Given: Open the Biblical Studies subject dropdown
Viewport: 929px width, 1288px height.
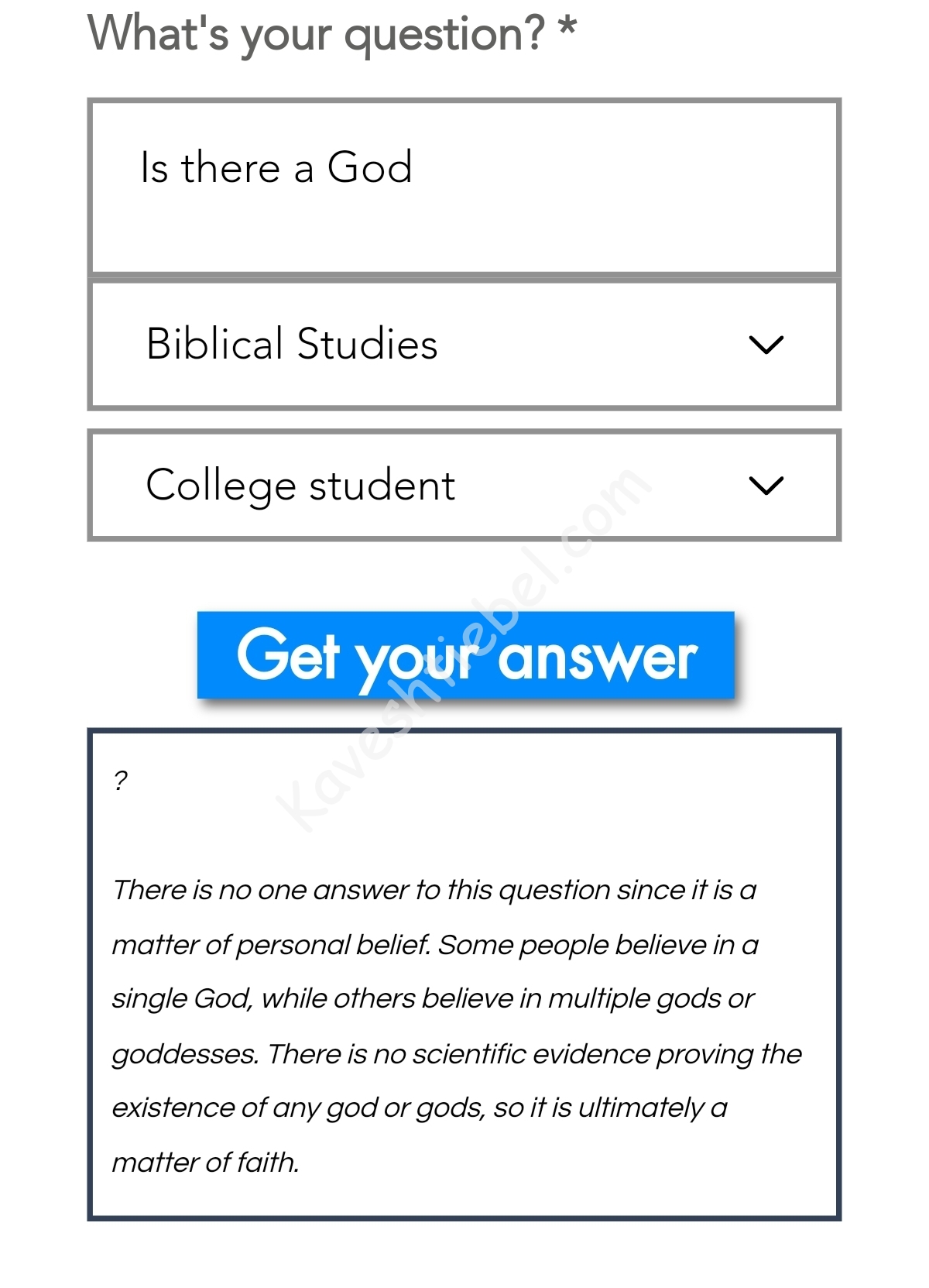Looking at the screenshot, I should tap(464, 345).
